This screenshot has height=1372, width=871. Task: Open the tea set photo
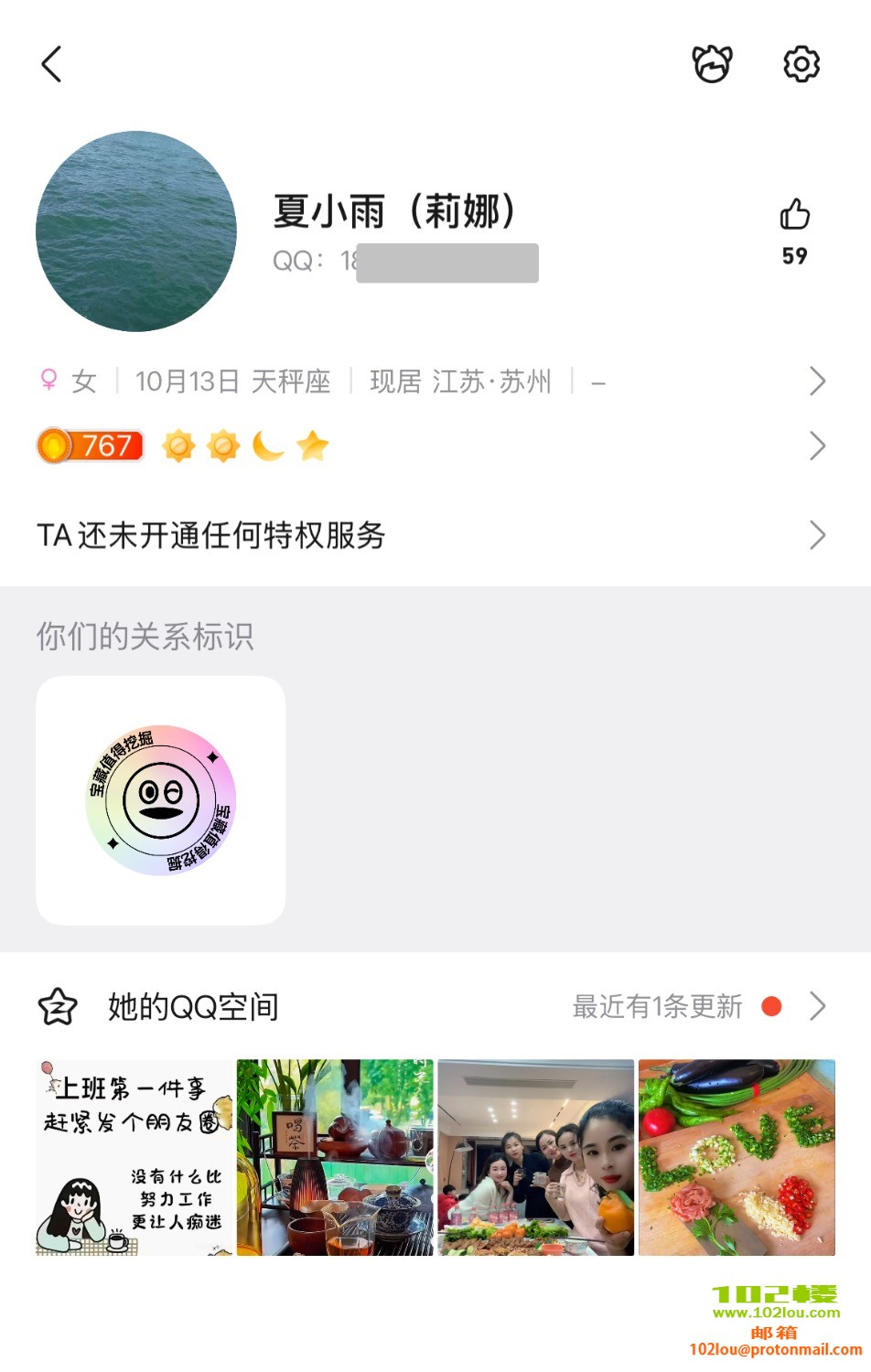[335, 1157]
